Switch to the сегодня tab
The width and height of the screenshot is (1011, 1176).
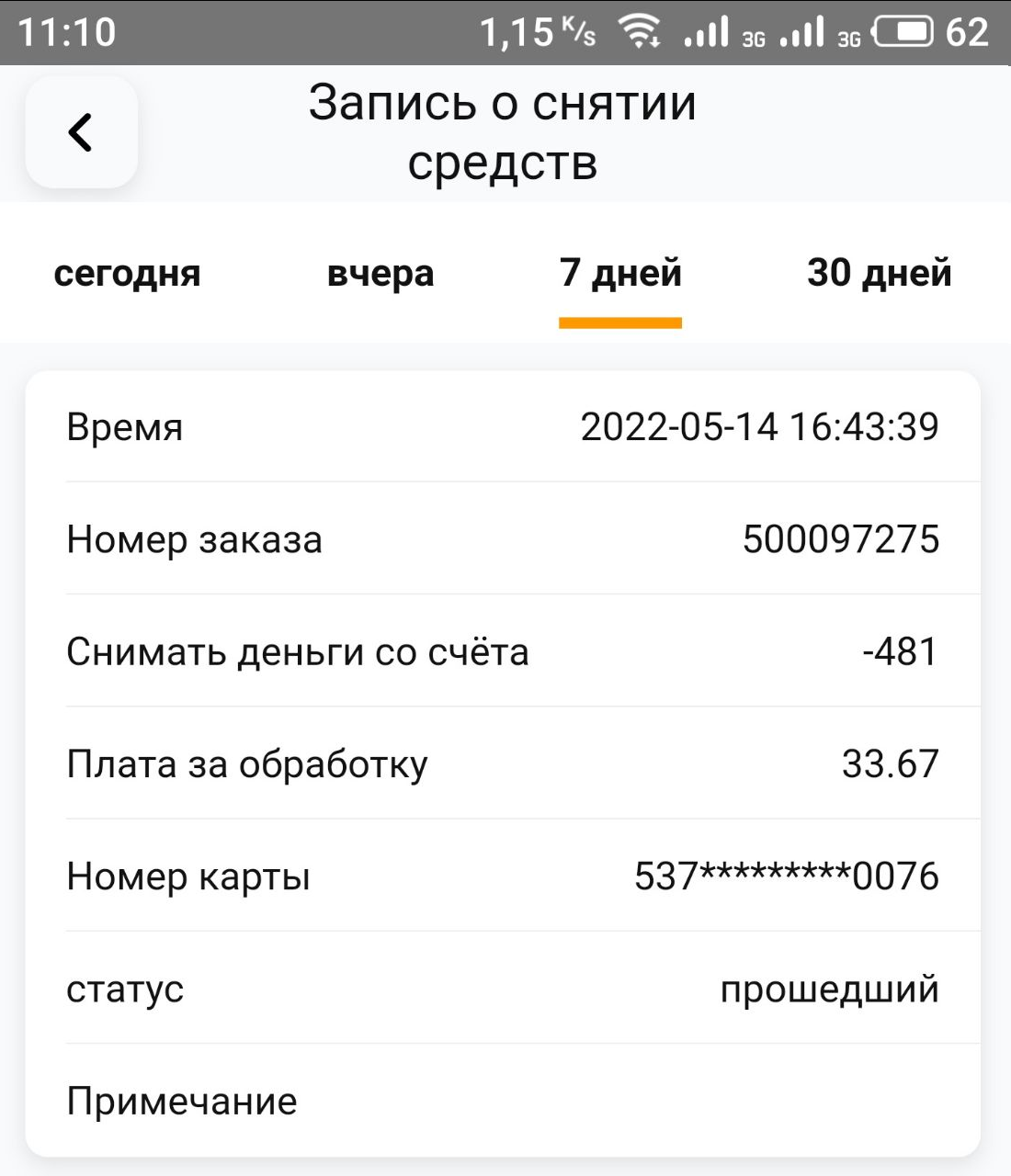127,274
